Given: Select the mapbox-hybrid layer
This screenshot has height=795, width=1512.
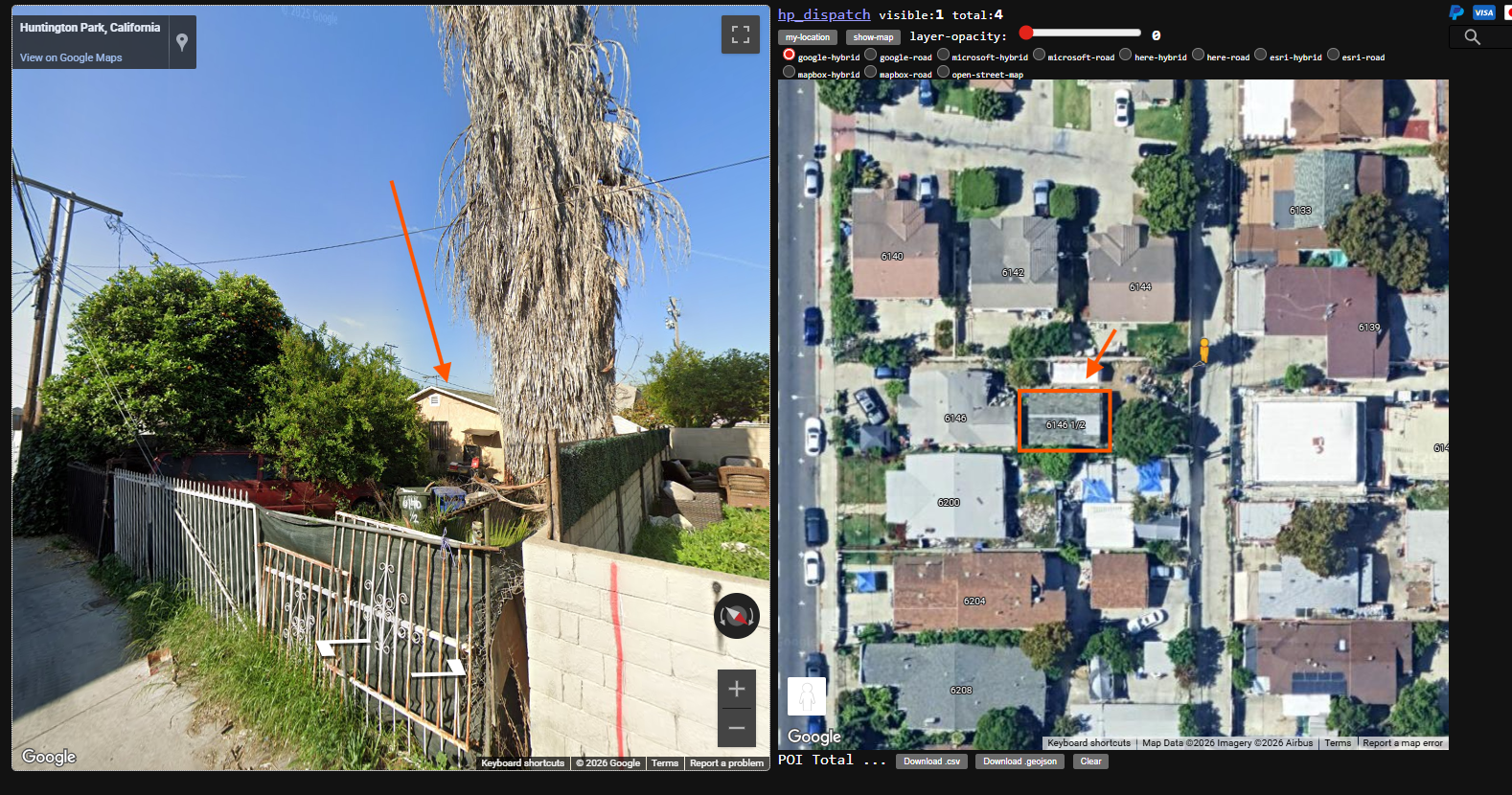Looking at the screenshot, I should (x=790, y=72).
